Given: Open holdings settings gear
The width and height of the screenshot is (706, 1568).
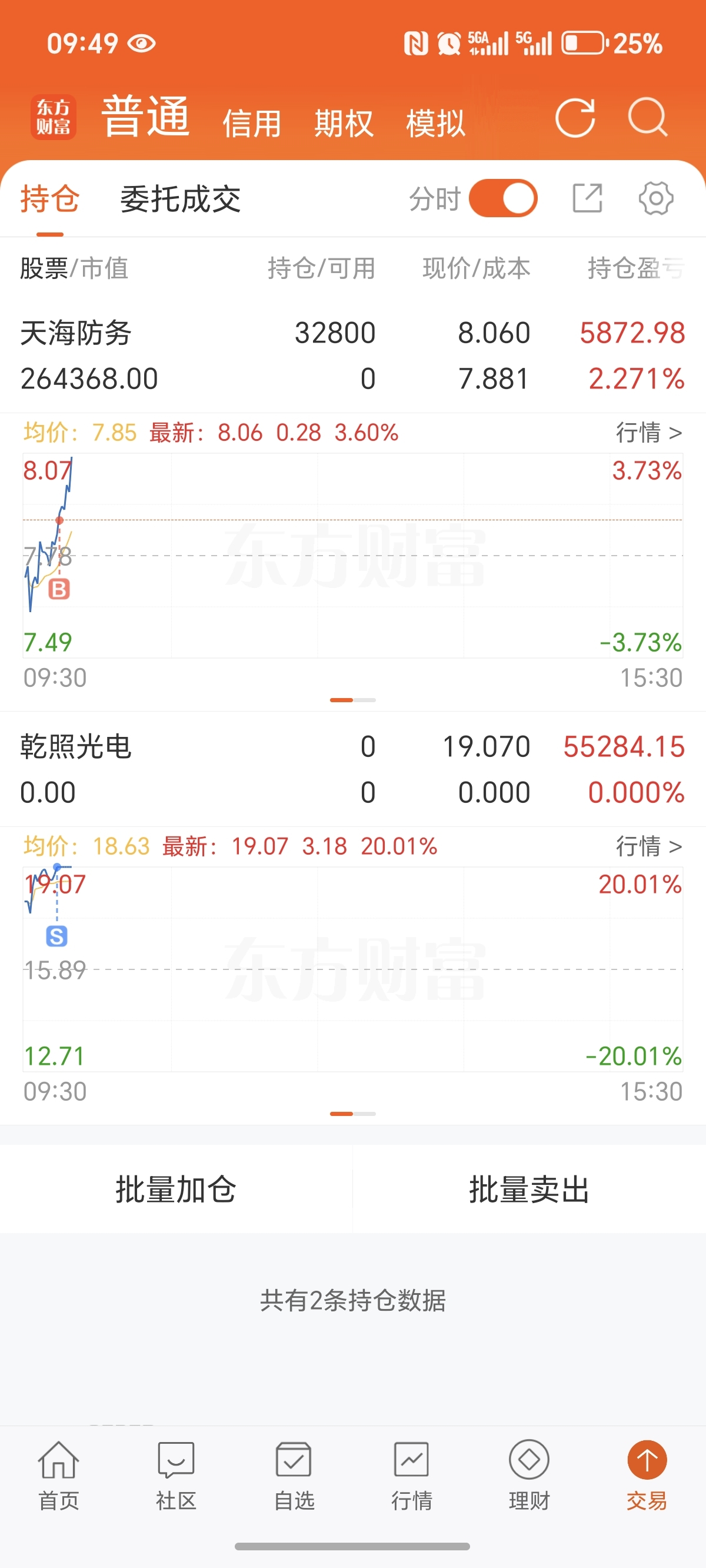Looking at the screenshot, I should pyautogui.click(x=655, y=198).
